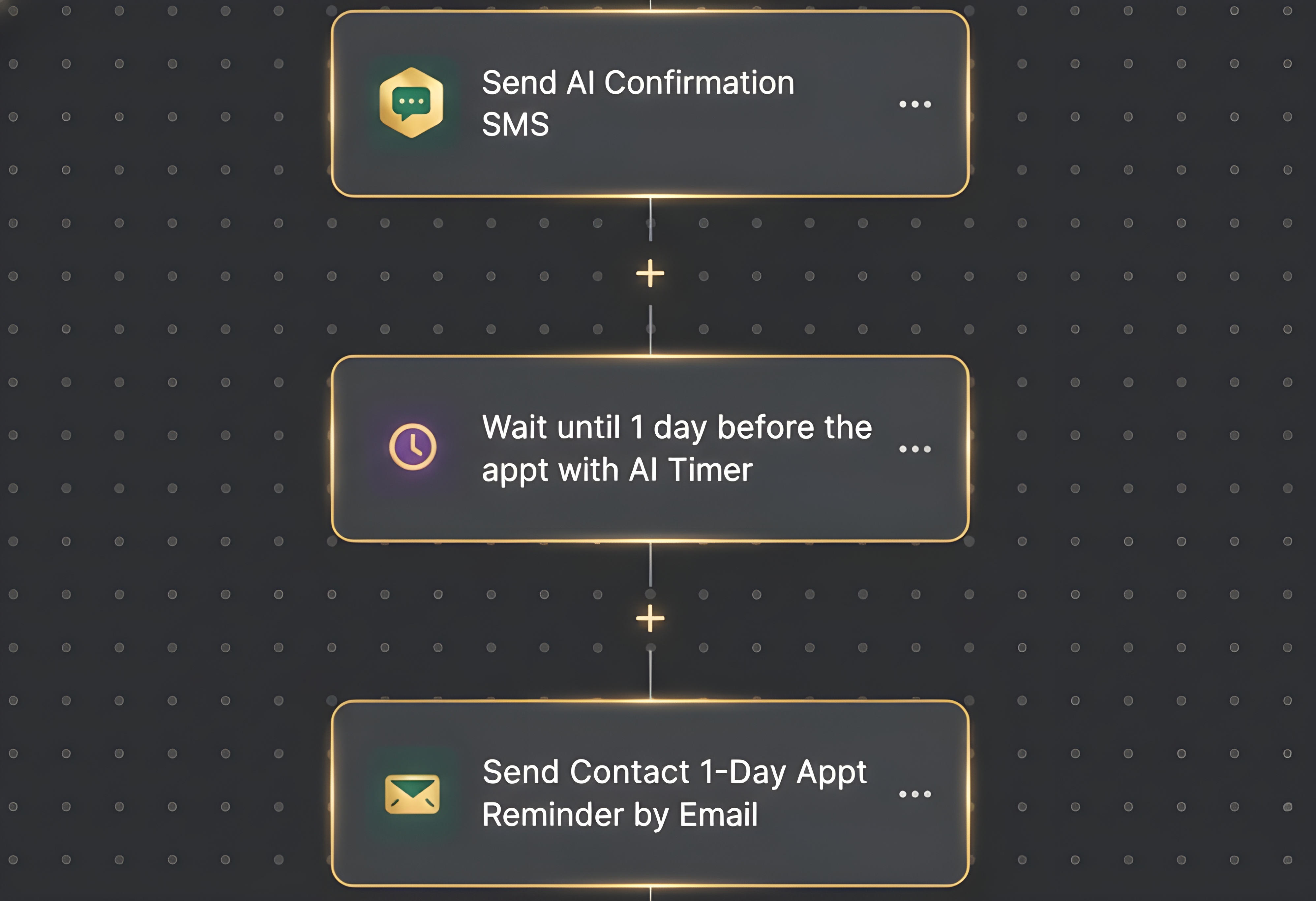Open options menu for Wait until 1 day step

(914, 449)
